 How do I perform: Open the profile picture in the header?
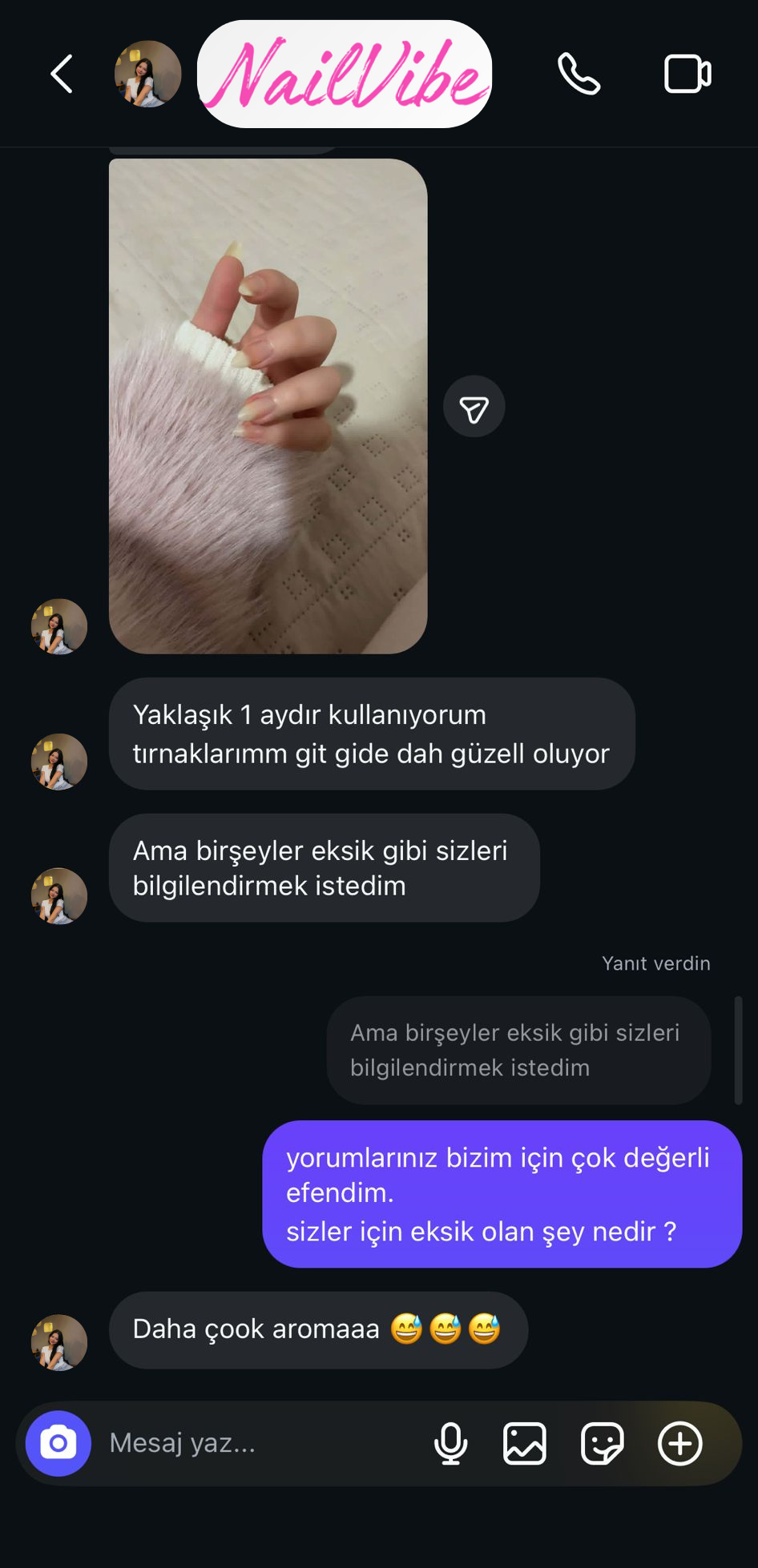(147, 74)
